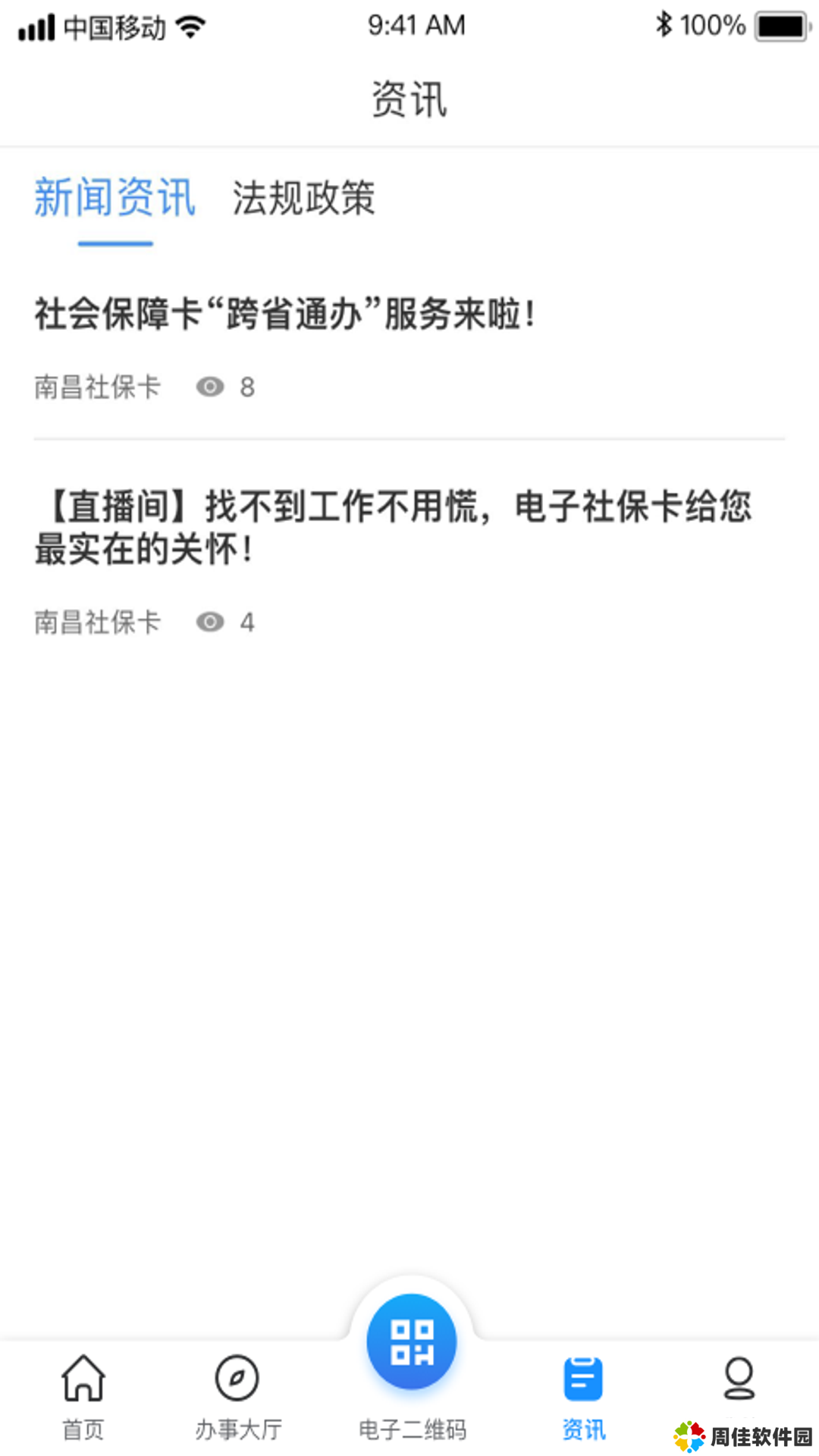Read the 【直播间】找不到工作不用慌 article
The image size is (819, 1456).
tap(393, 527)
